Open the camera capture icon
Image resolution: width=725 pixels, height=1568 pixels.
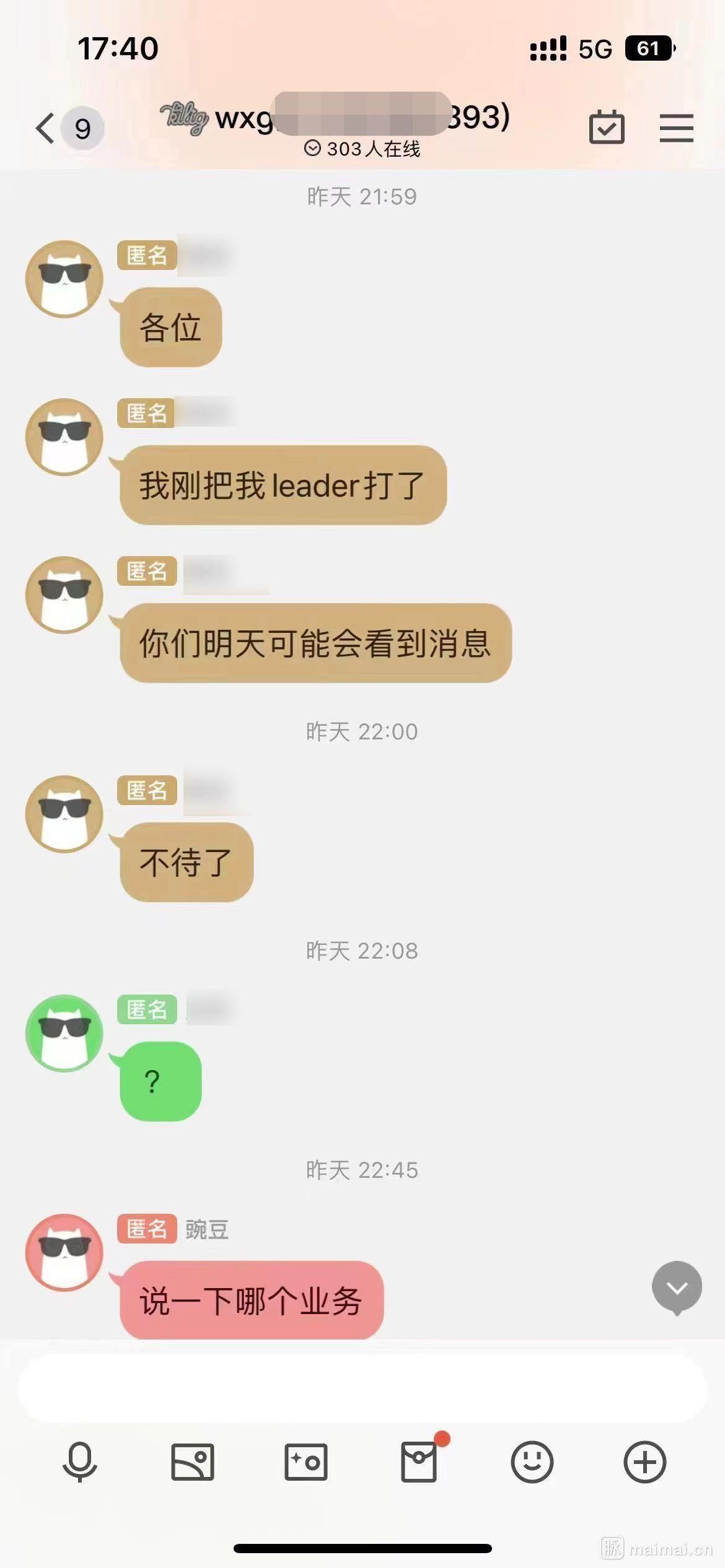click(305, 1462)
